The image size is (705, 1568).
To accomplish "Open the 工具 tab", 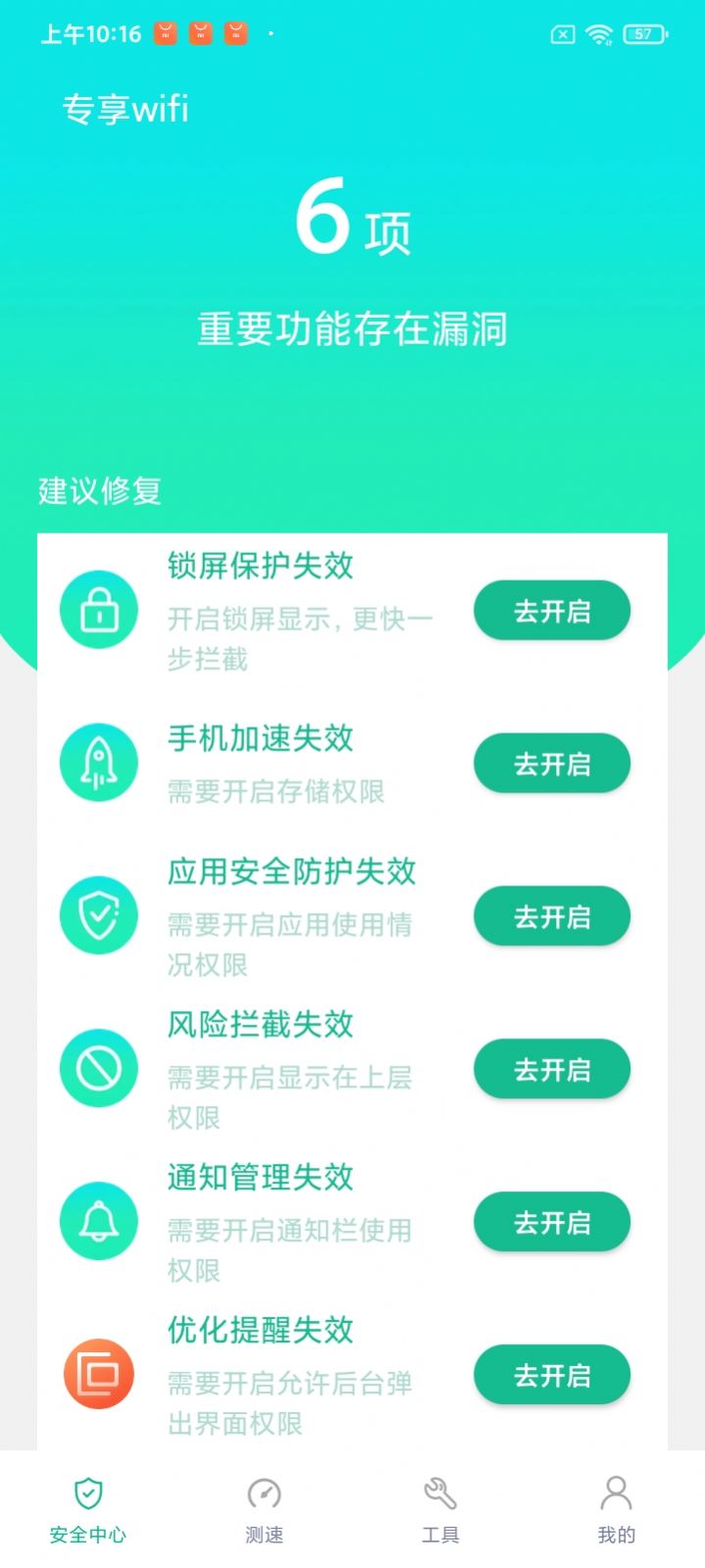I will [x=440, y=1510].
